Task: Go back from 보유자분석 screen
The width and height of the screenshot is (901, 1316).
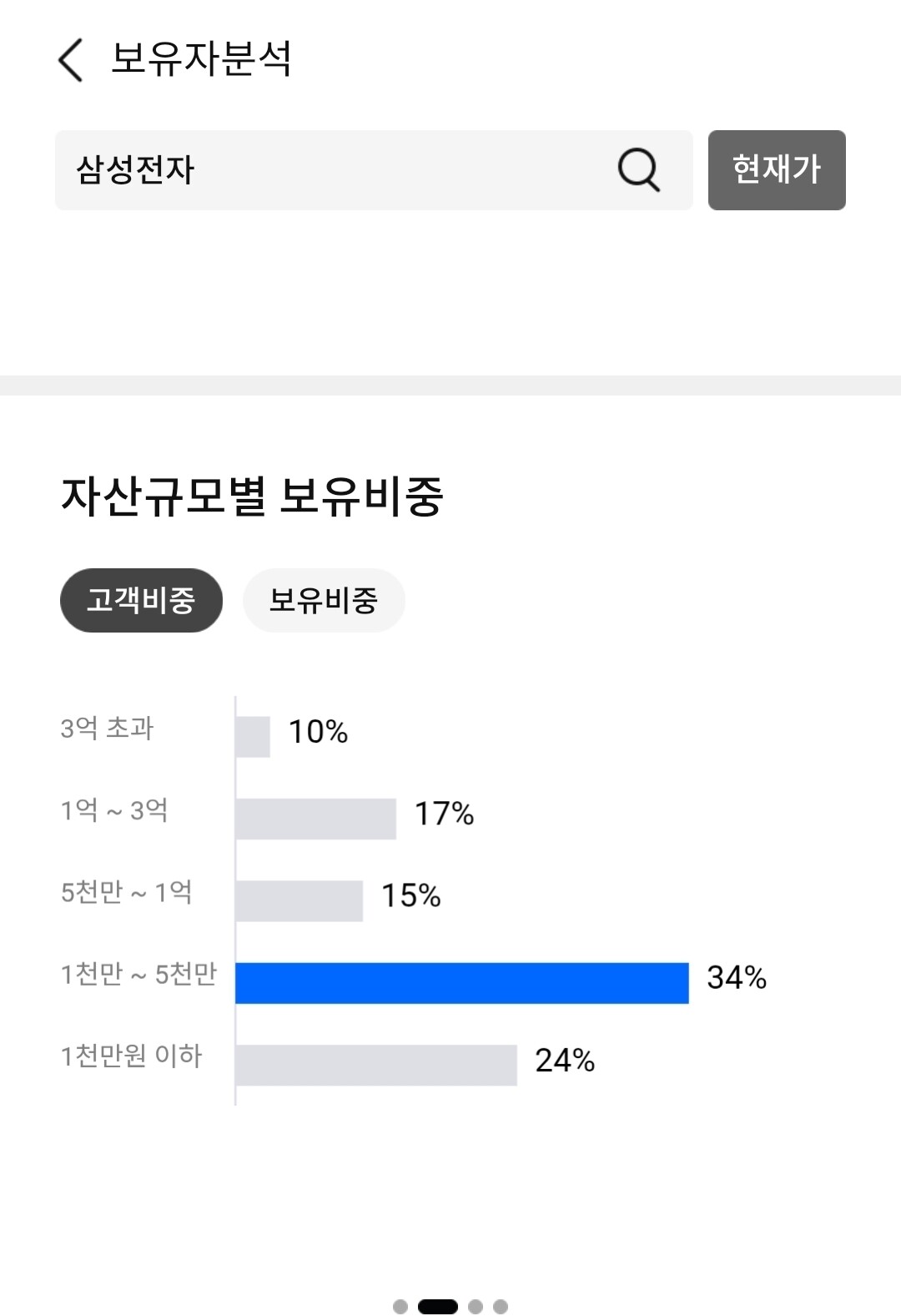Action: tap(71, 60)
